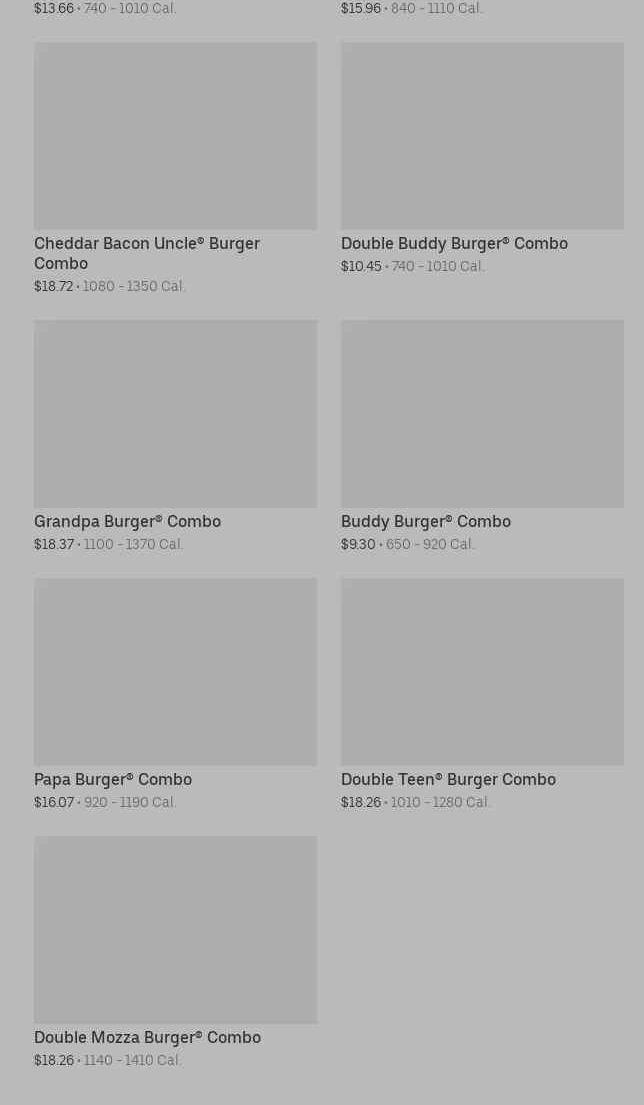The height and width of the screenshot is (1105, 644).
Task: Select the Double Mozza Burger Combo
Action: point(175,952)
